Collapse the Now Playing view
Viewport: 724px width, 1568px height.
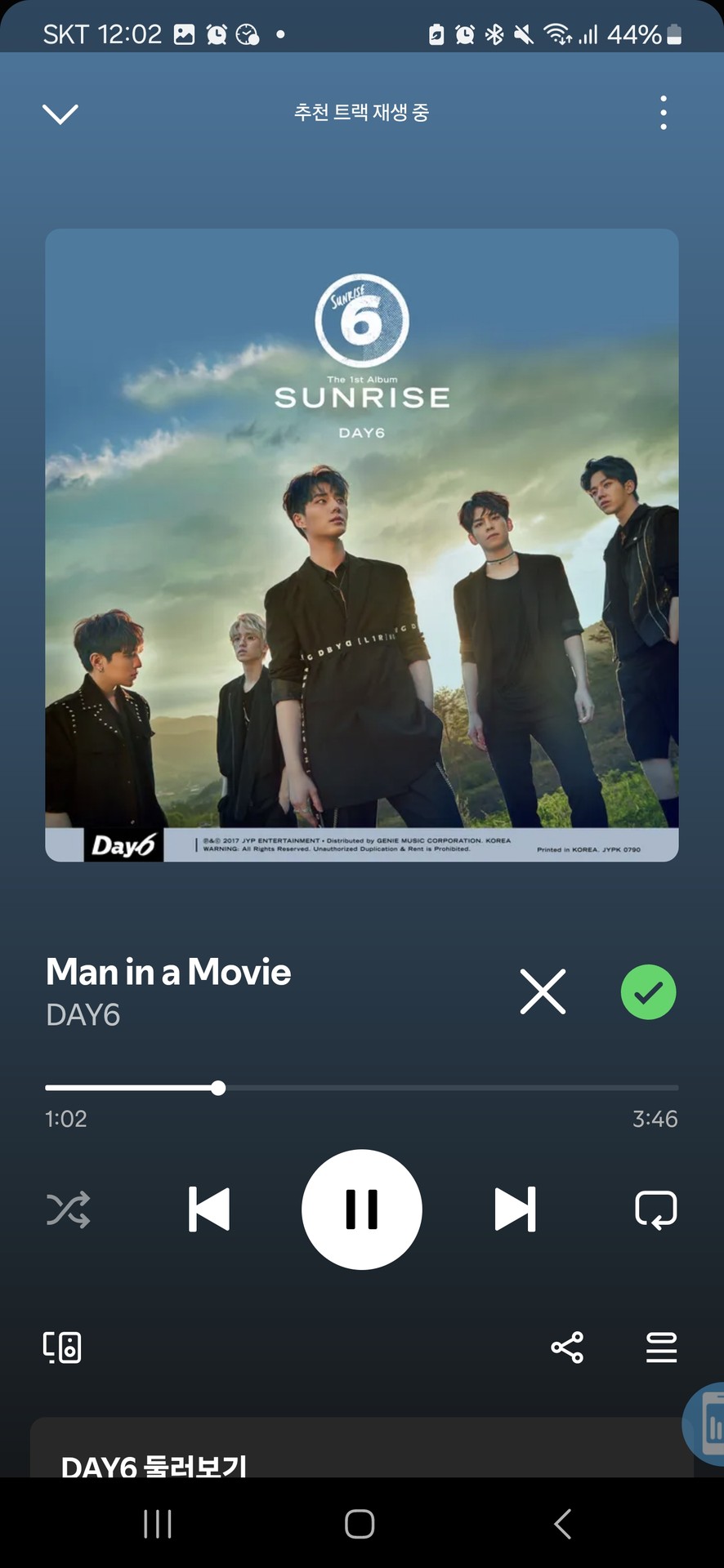tap(60, 113)
